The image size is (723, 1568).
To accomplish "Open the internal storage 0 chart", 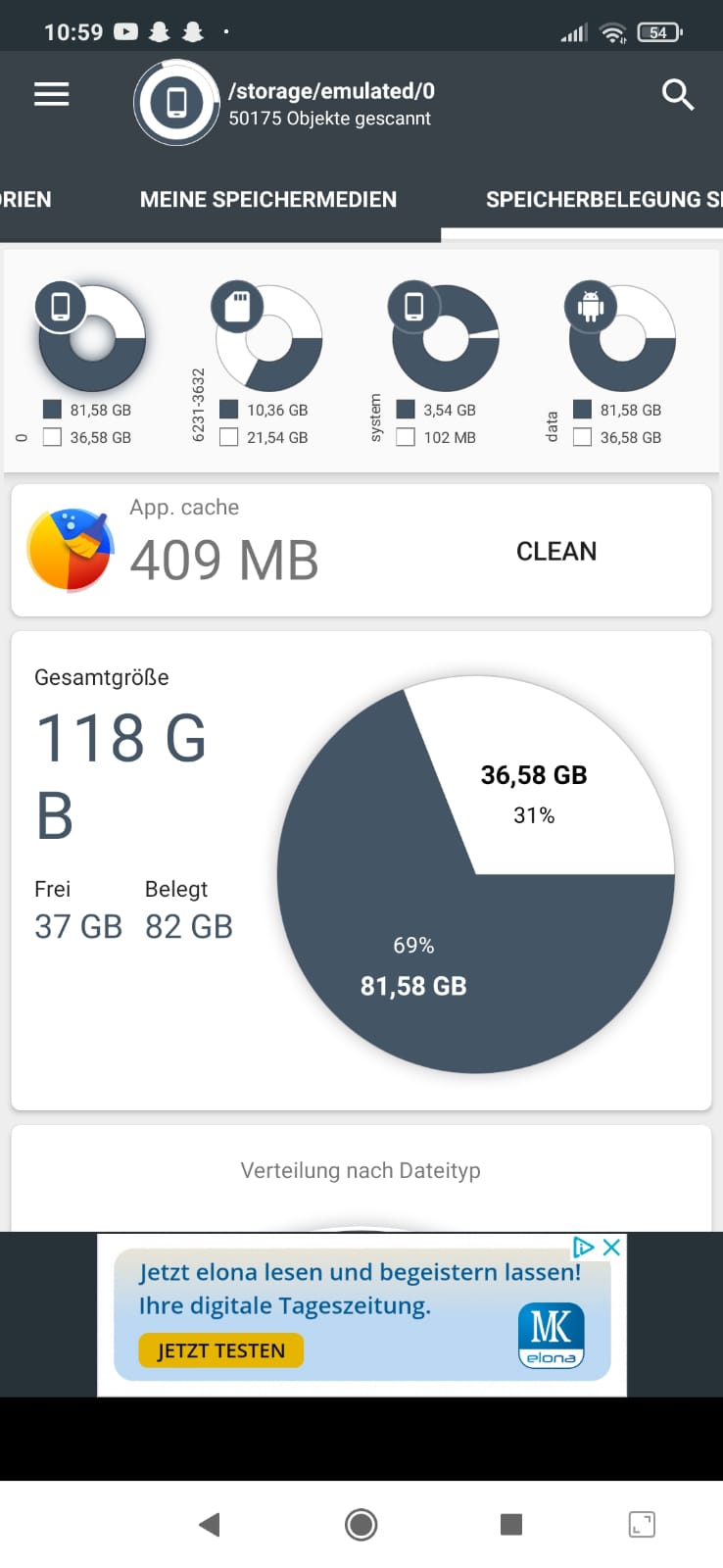I will click(91, 338).
